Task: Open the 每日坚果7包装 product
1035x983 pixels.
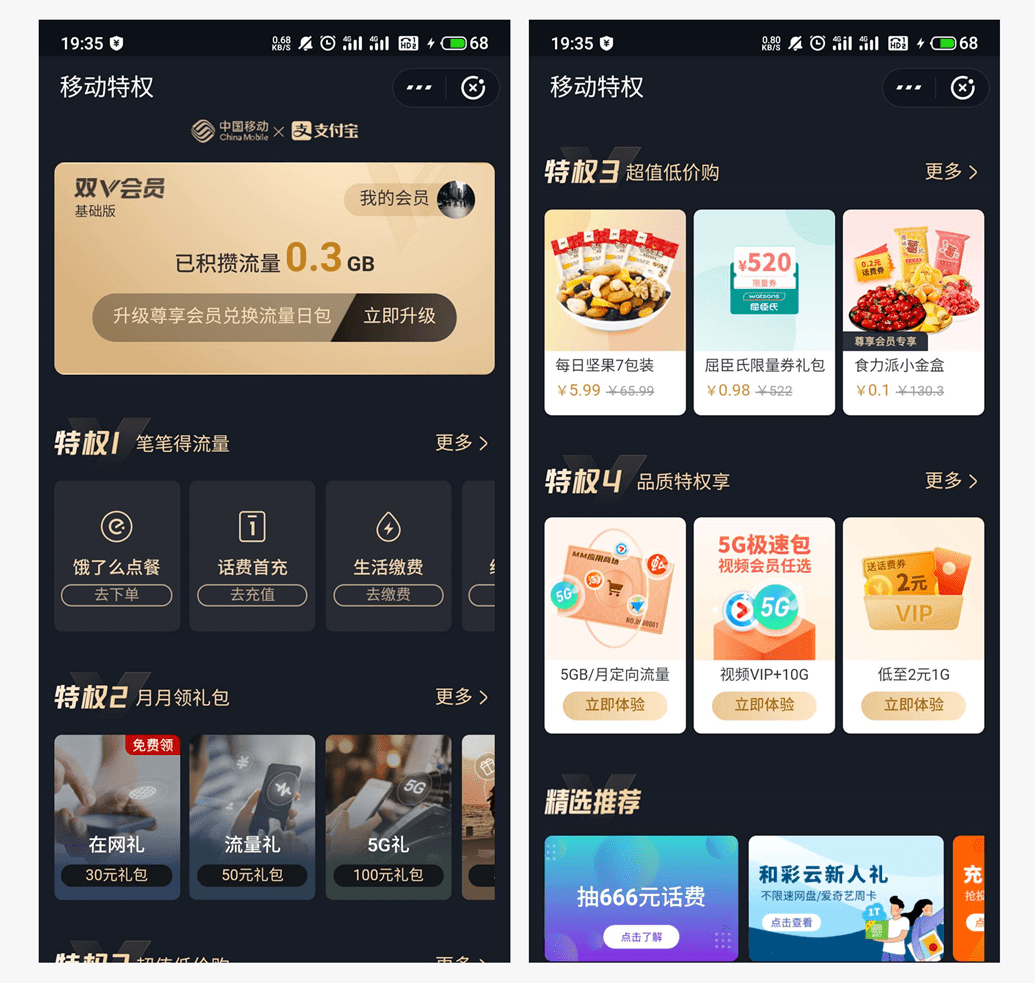Action: pos(614,312)
